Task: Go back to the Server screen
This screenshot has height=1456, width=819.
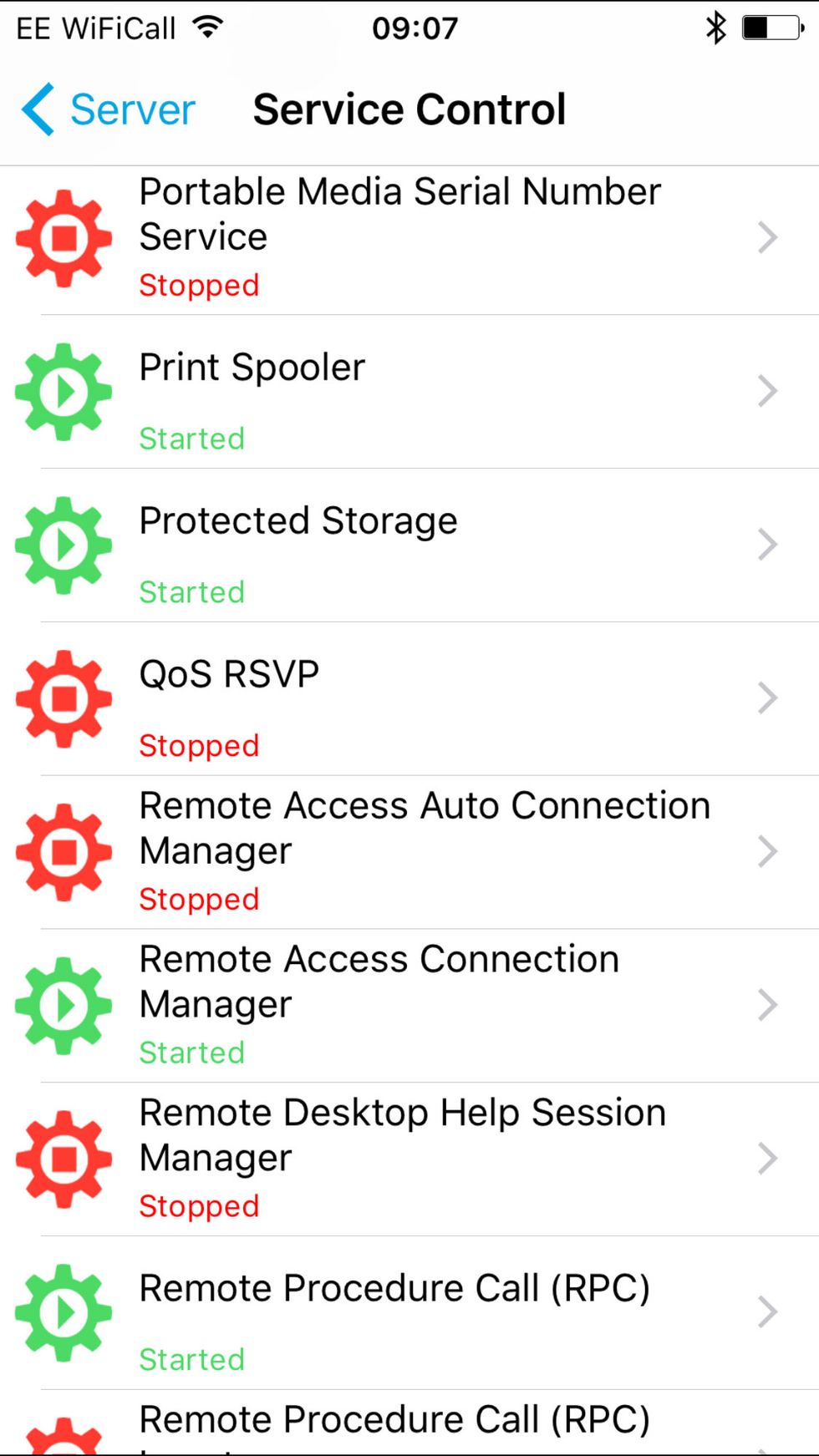Action: pos(109,109)
